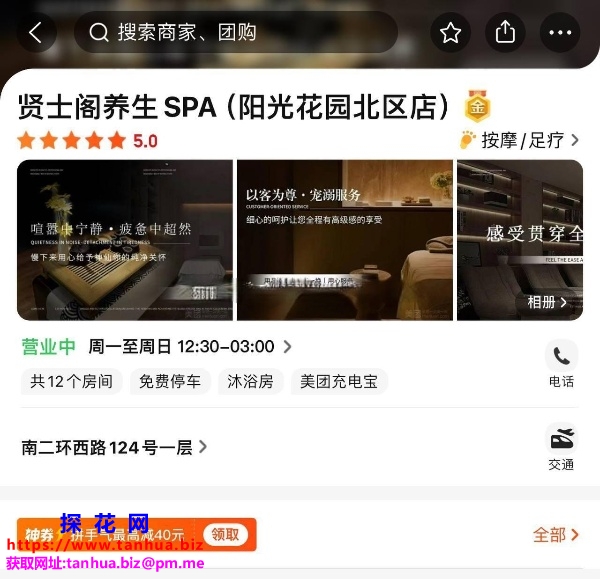This screenshot has height=579, width=600.
Task: Open the three-dot overflow menu
Action: tap(560, 33)
